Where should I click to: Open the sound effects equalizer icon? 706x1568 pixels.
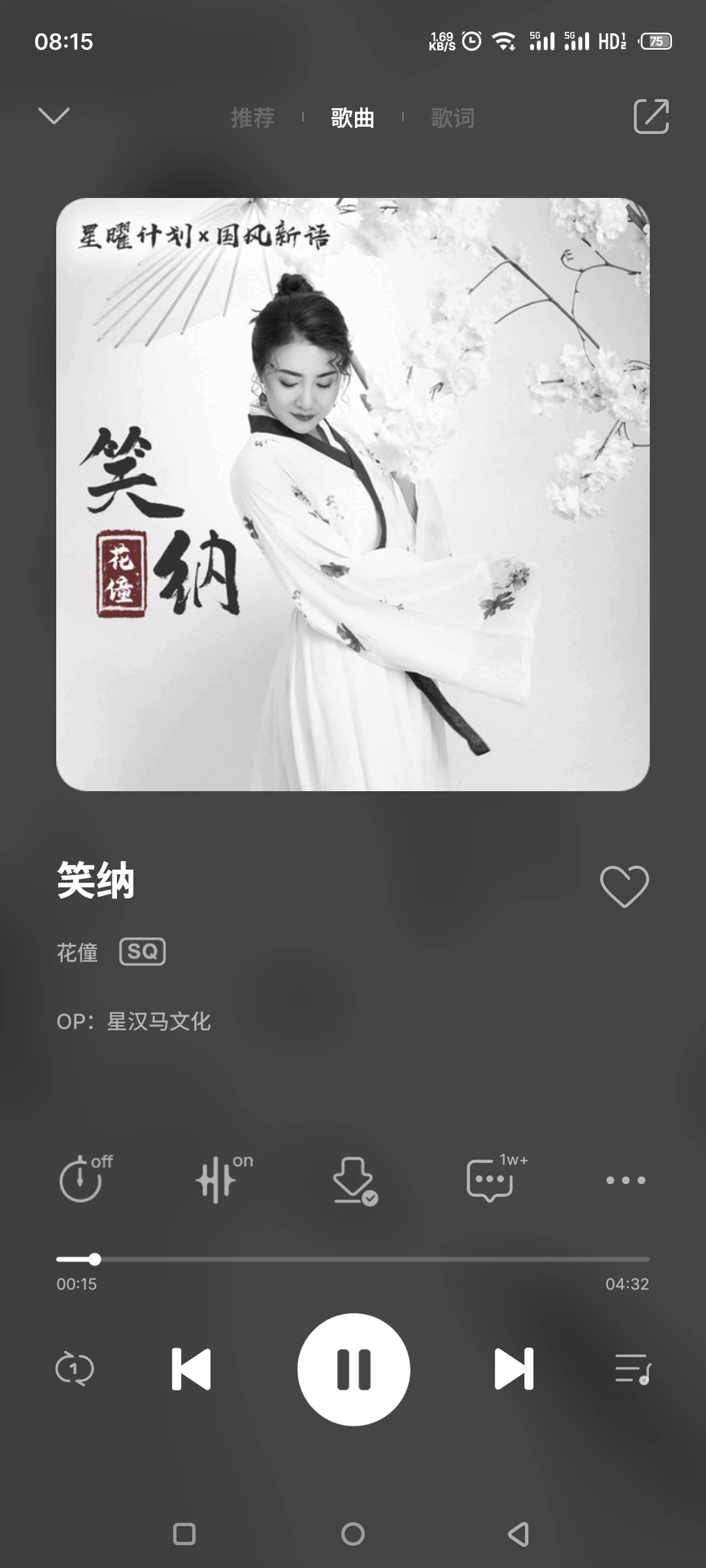click(x=224, y=1178)
